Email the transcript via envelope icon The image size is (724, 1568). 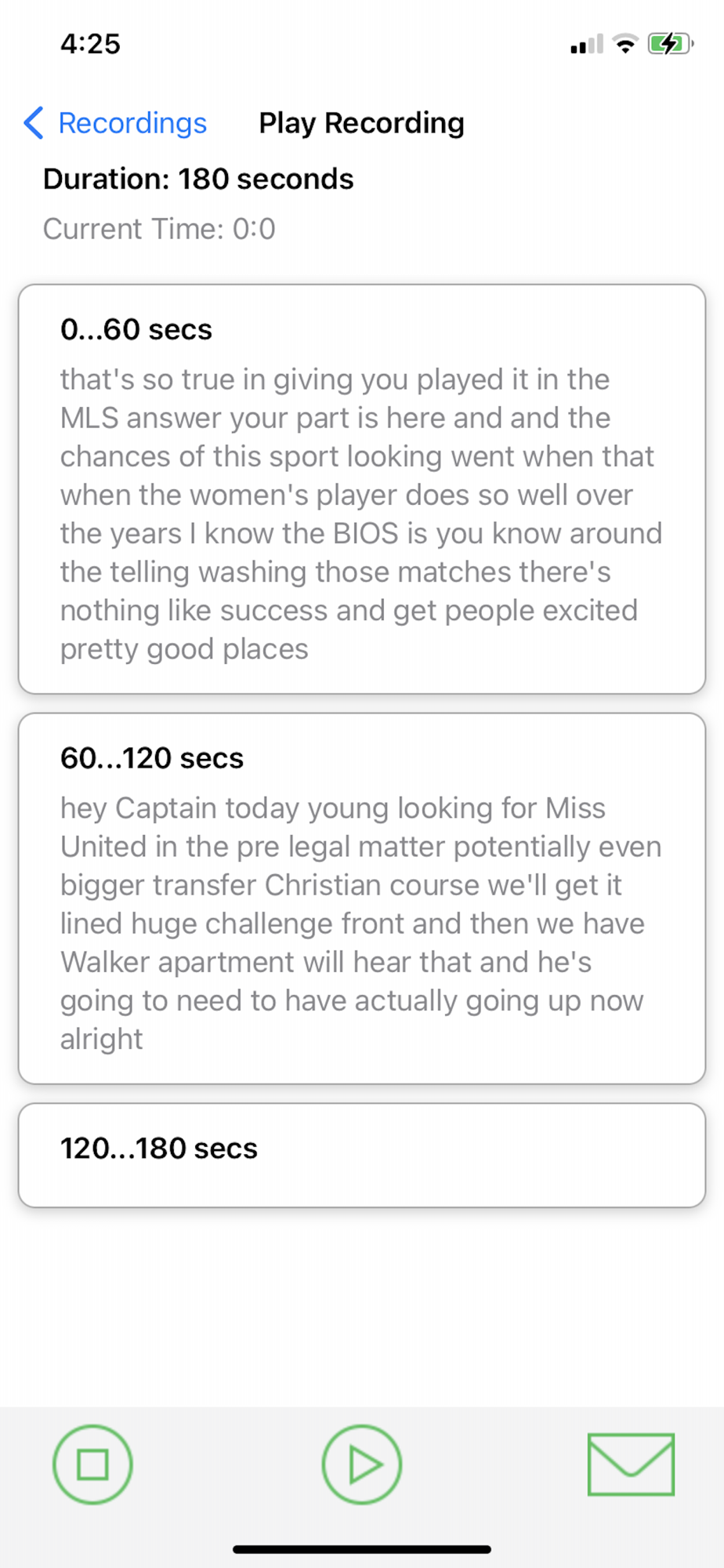tap(631, 1465)
